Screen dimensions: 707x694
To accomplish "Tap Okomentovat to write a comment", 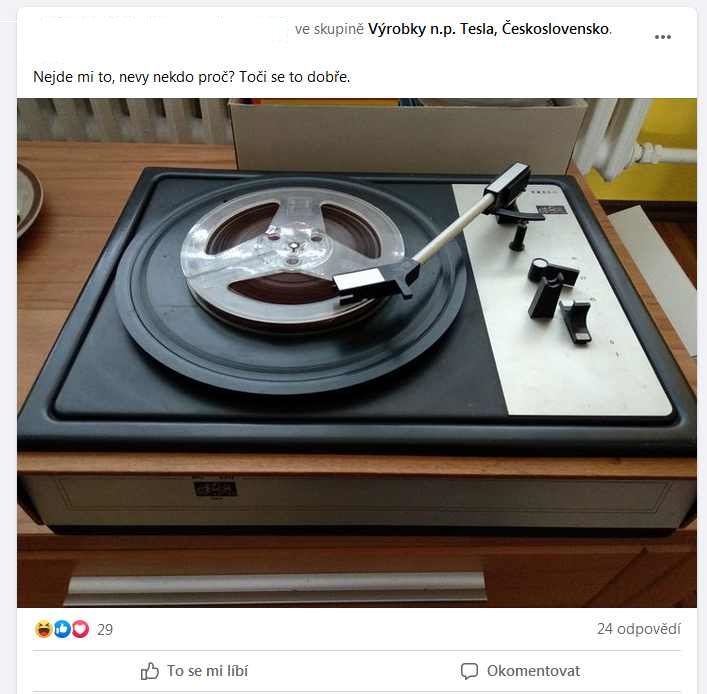I will (520, 671).
